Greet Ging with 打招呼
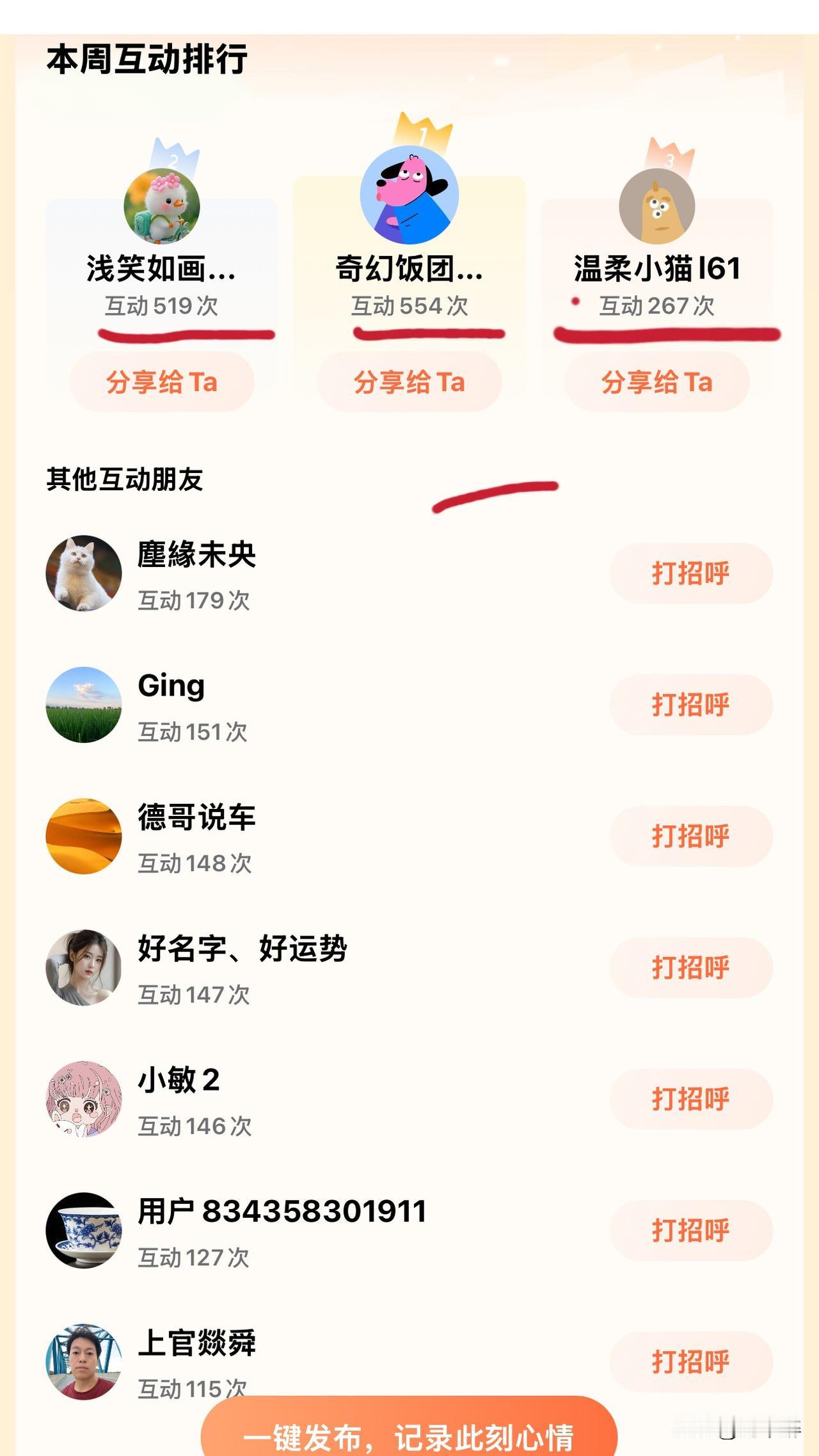 [x=688, y=705]
